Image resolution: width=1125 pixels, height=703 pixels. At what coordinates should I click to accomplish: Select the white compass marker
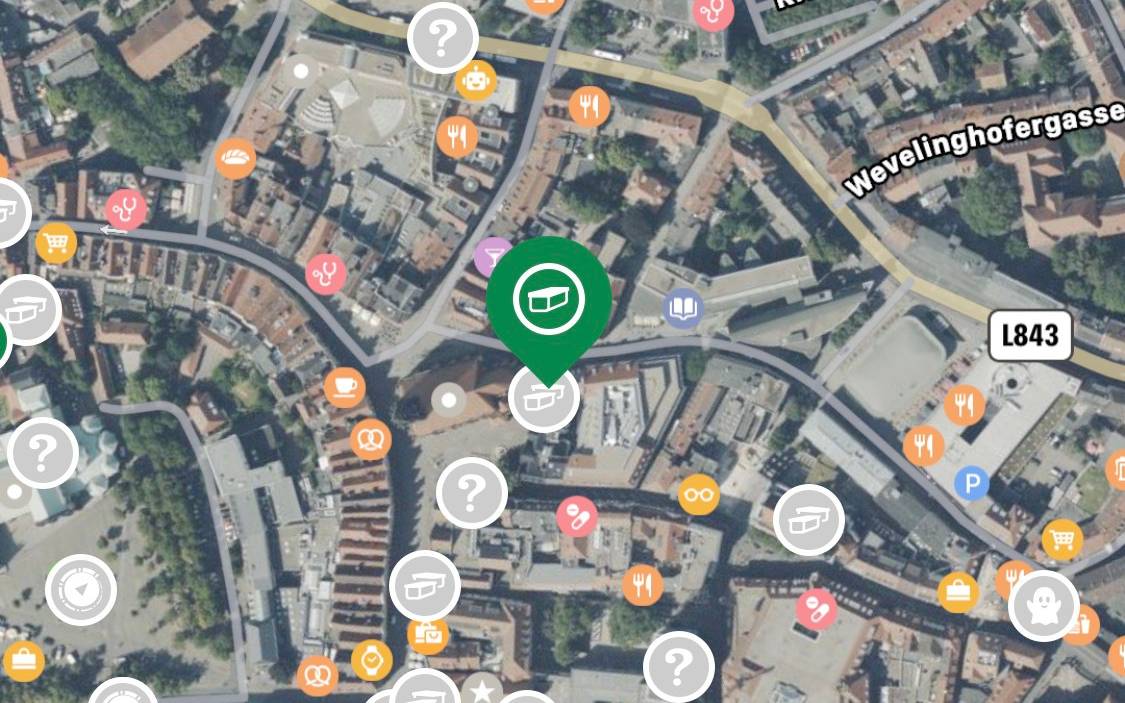81,590
